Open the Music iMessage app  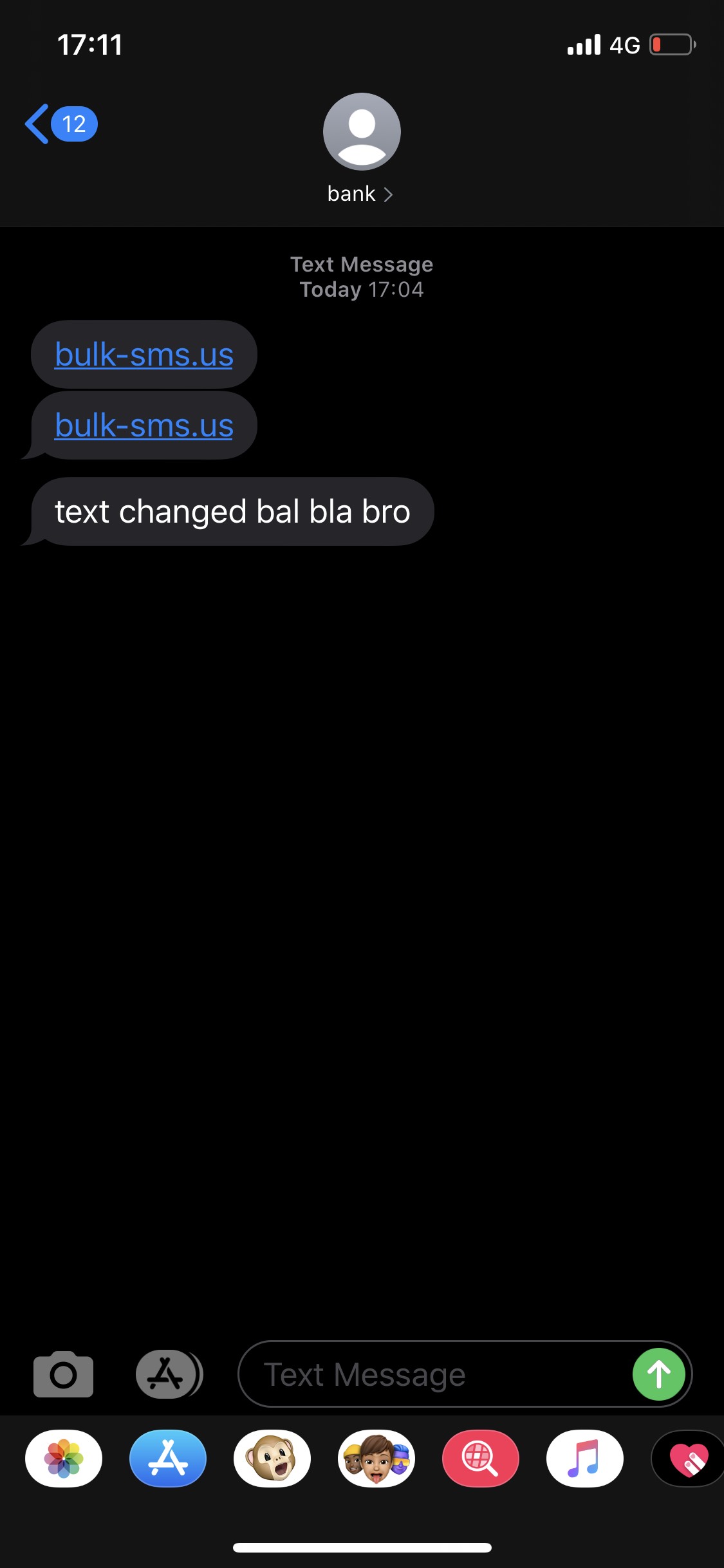pos(585,1459)
